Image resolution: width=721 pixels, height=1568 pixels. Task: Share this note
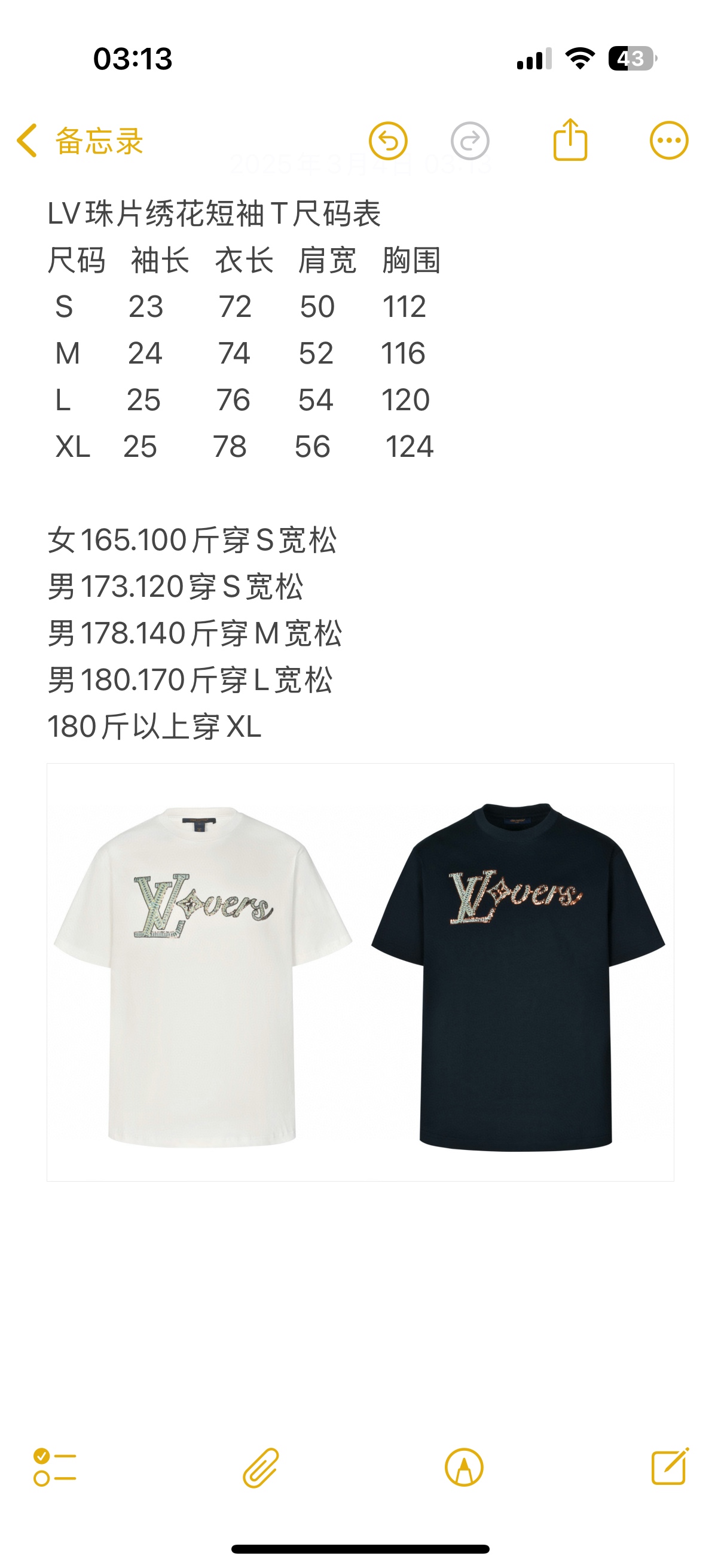[x=570, y=140]
